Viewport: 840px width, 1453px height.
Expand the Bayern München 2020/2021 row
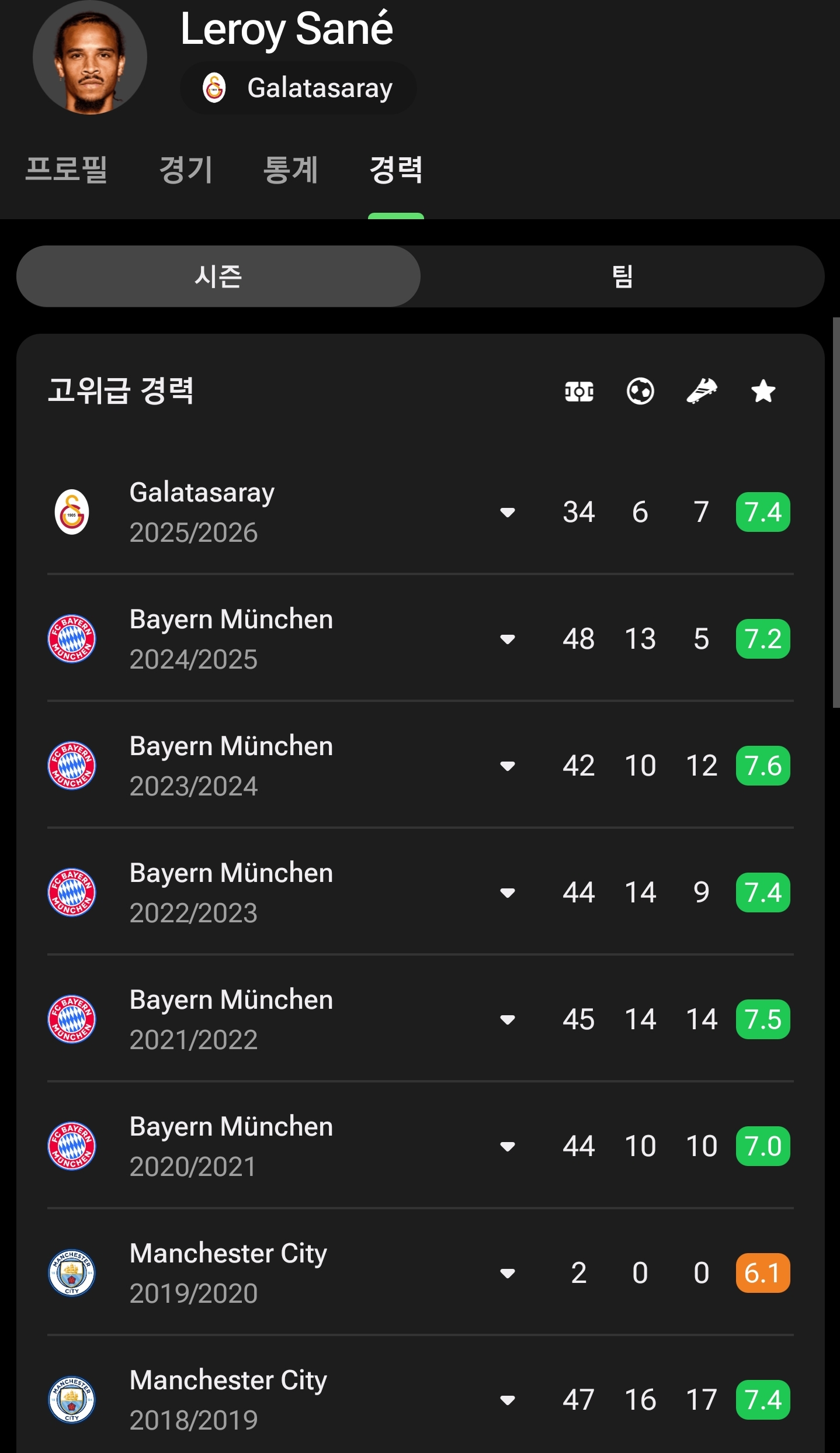508,1147
